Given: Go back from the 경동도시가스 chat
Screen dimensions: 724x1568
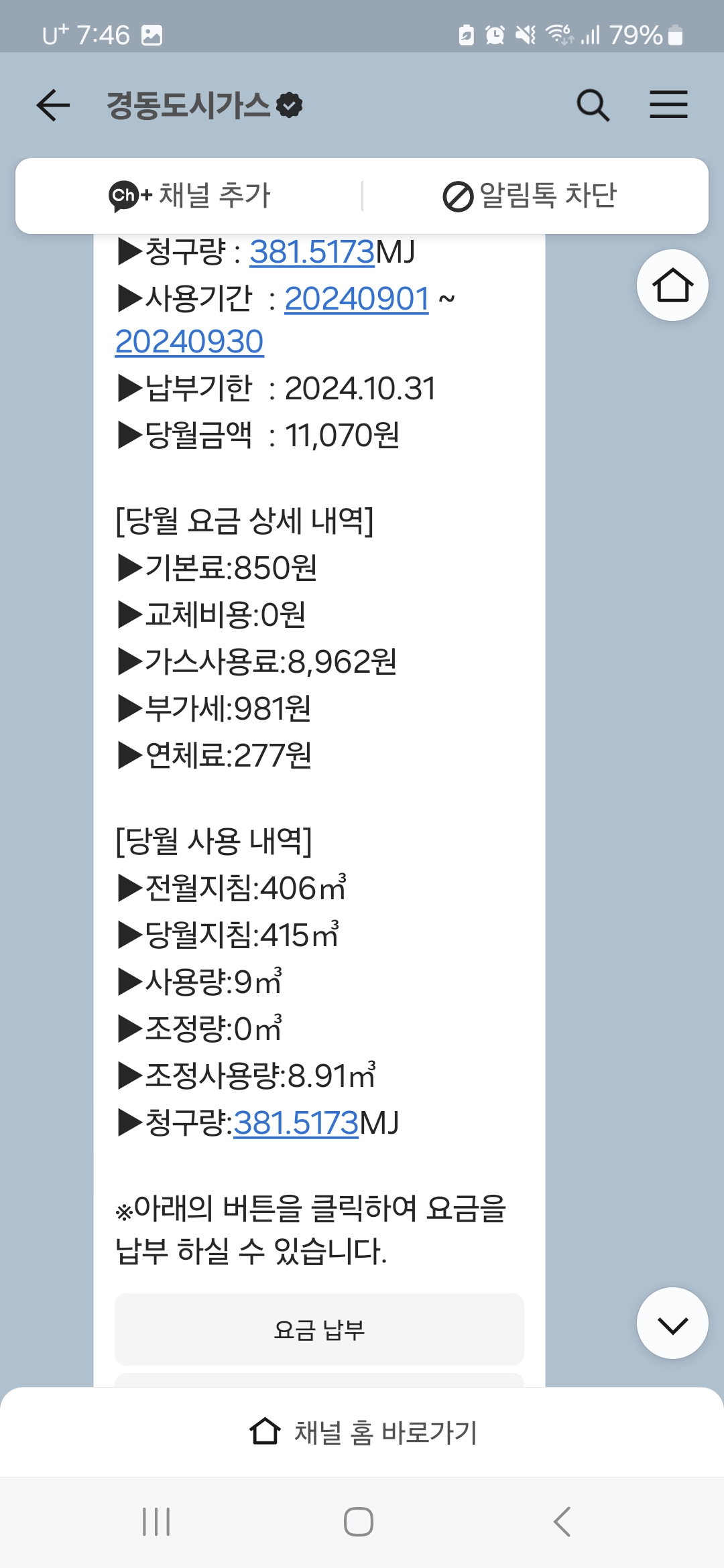Looking at the screenshot, I should (x=54, y=105).
